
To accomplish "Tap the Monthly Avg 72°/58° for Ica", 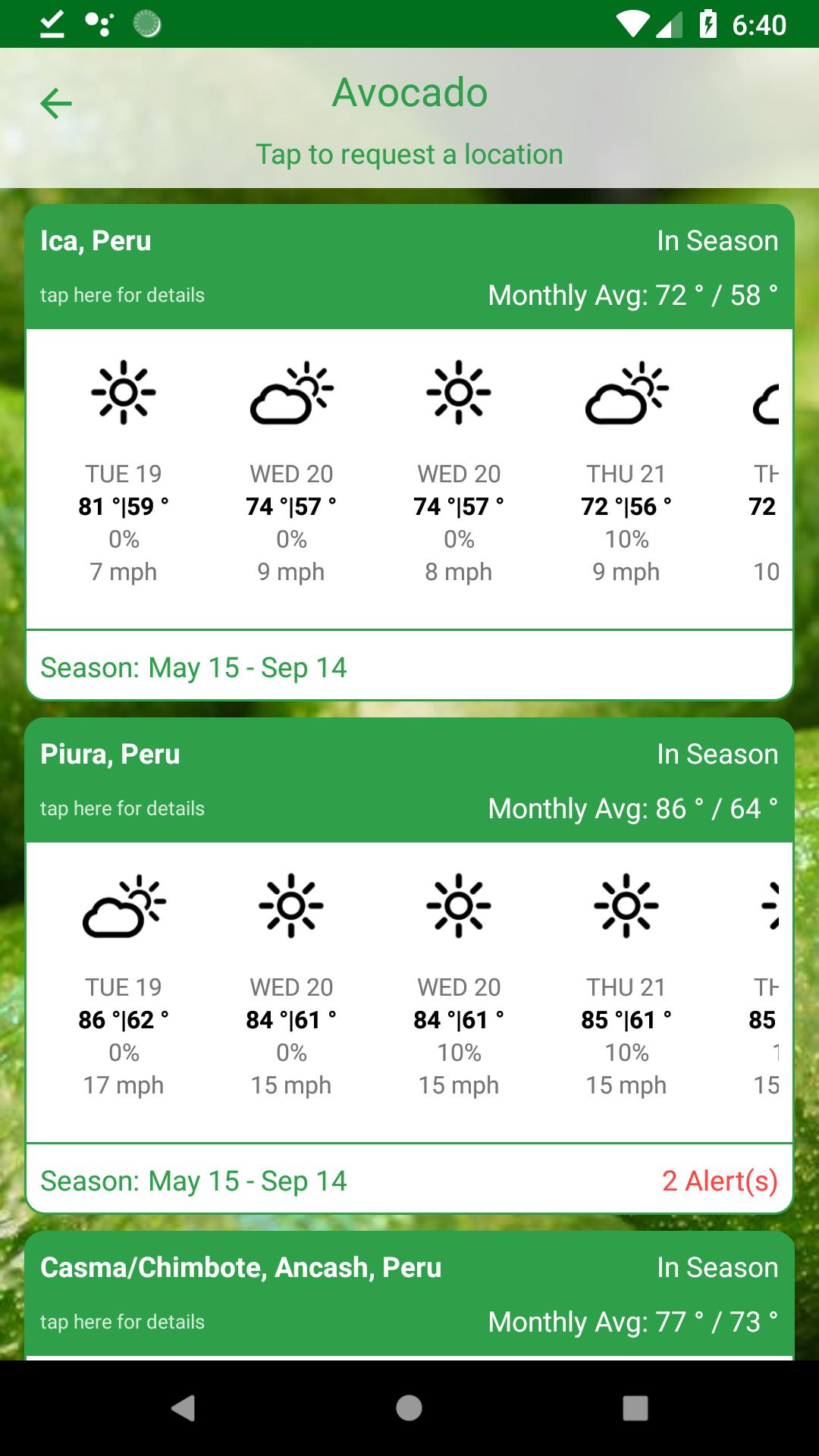I will click(633, 295).
